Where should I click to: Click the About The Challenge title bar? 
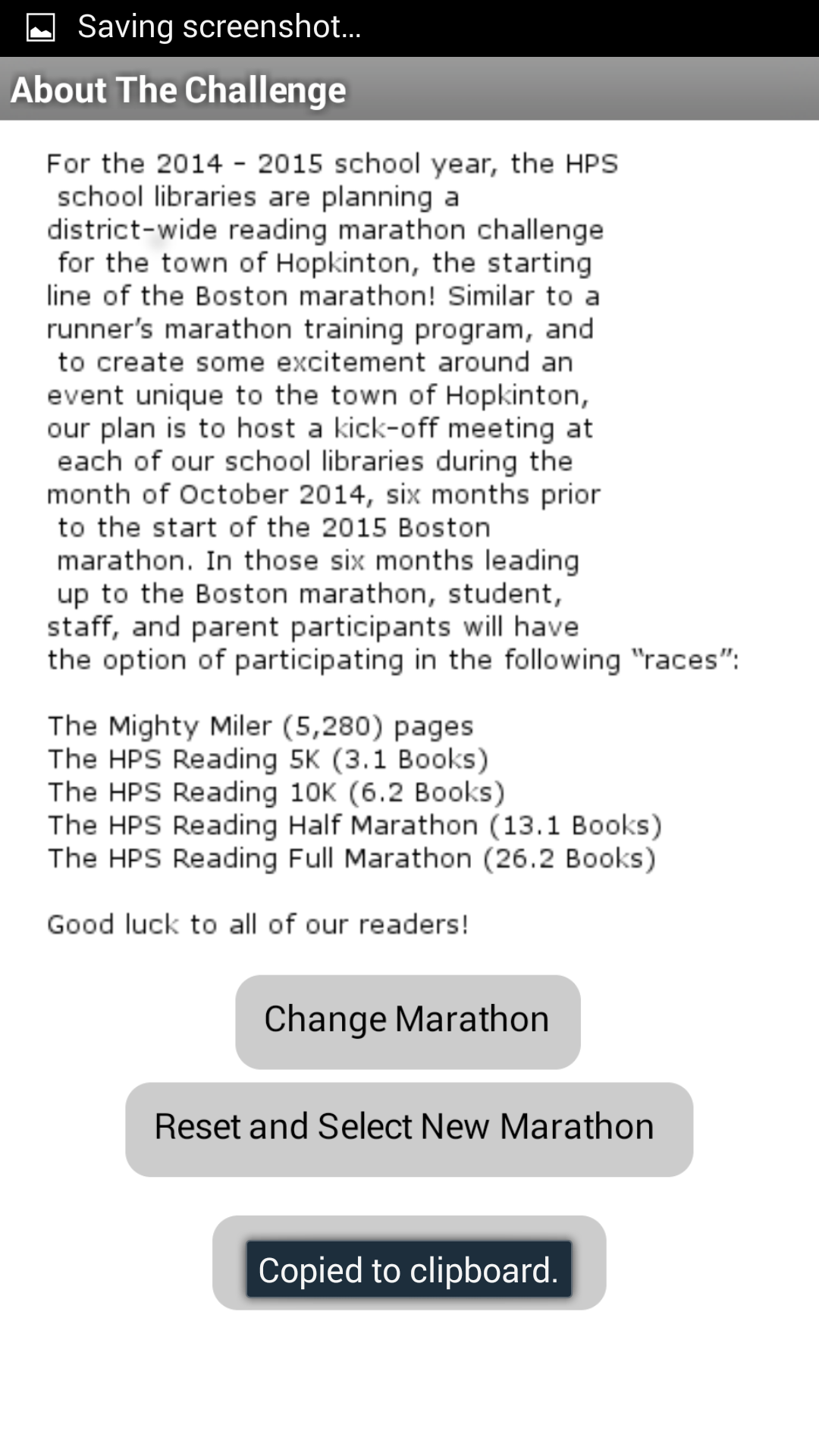[178, 89]
